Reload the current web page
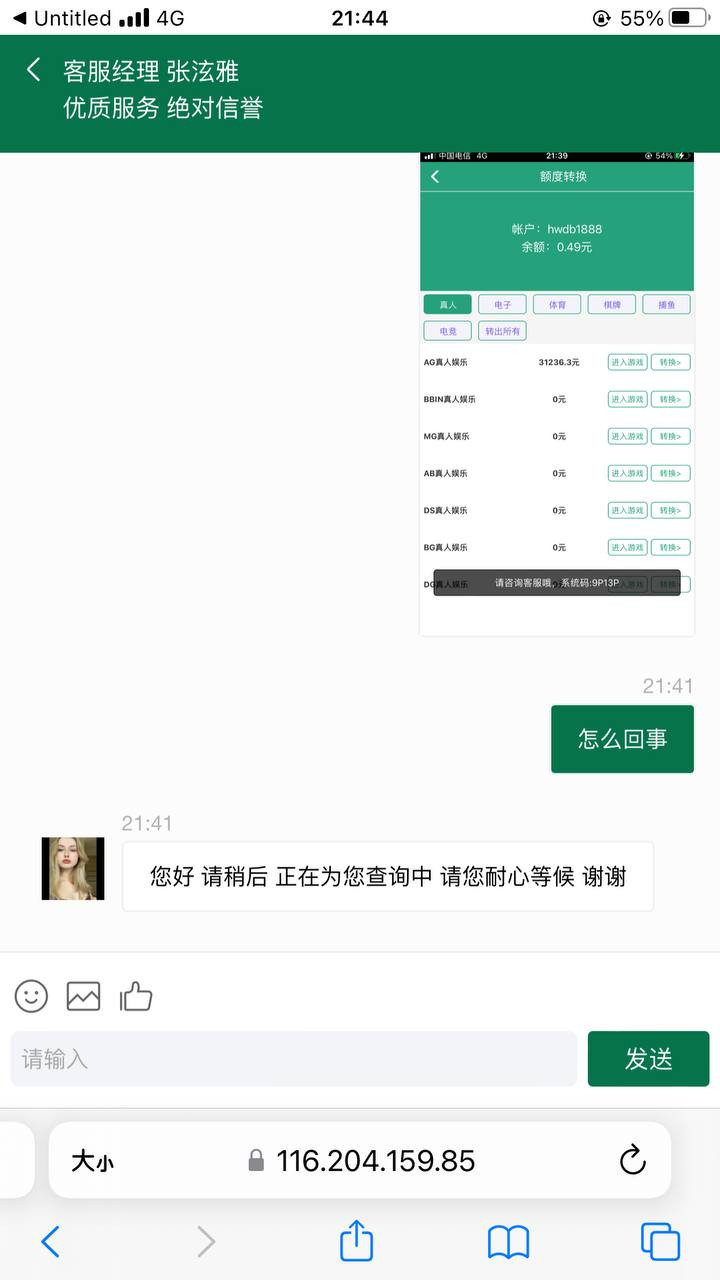This screenshot has width=720, height=1280. (632, 1161)
